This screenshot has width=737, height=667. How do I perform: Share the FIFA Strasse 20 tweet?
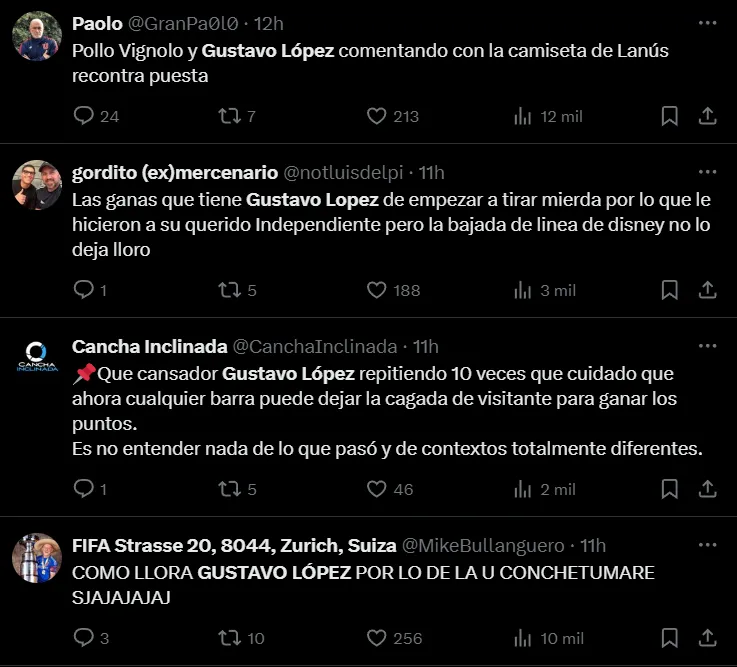click(x=707, y=637)
